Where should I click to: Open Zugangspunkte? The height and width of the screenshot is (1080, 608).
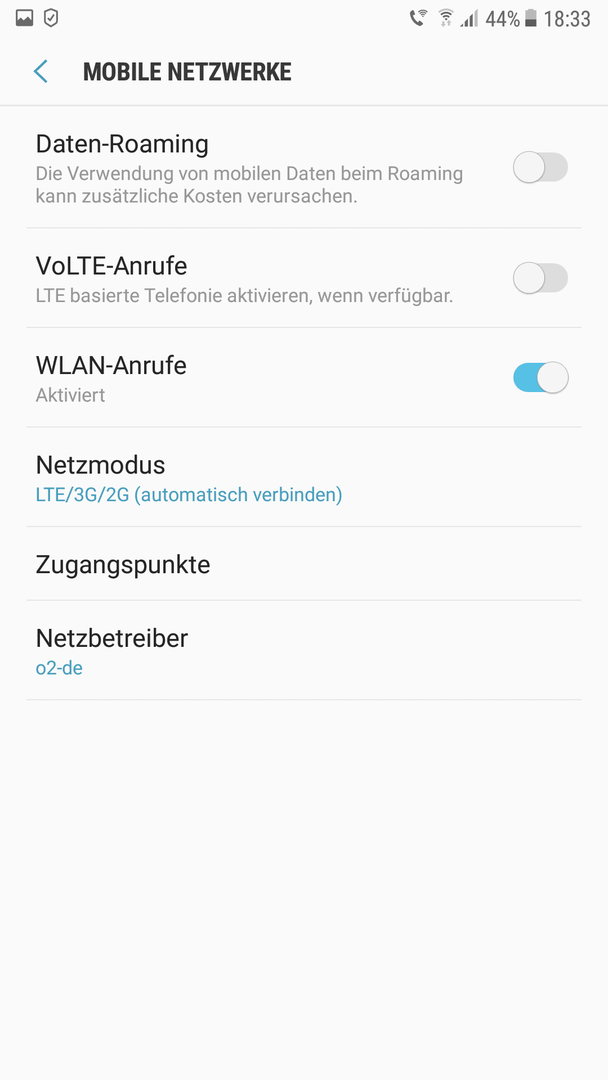tap(304, 564)
